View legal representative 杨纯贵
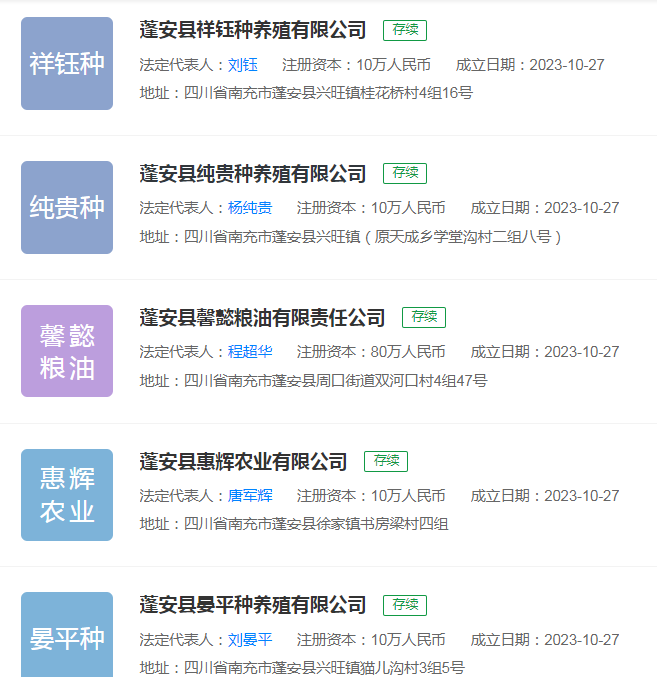 coord(250,208)
